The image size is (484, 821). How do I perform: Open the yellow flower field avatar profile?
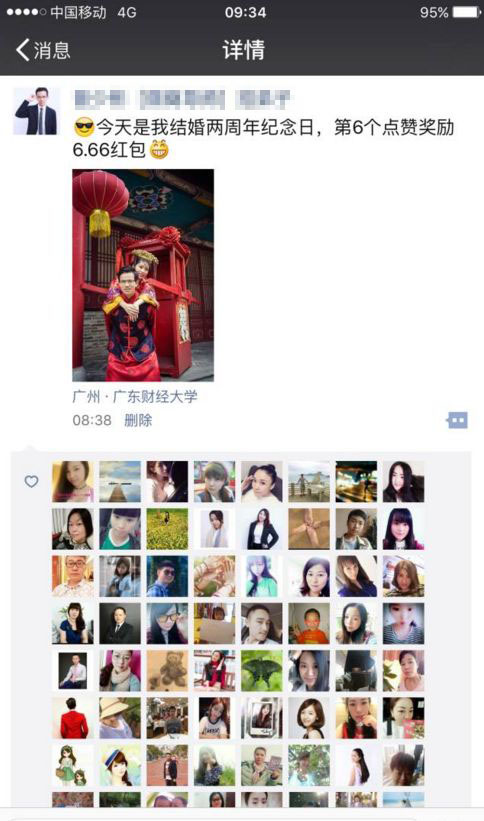[167, 529]
